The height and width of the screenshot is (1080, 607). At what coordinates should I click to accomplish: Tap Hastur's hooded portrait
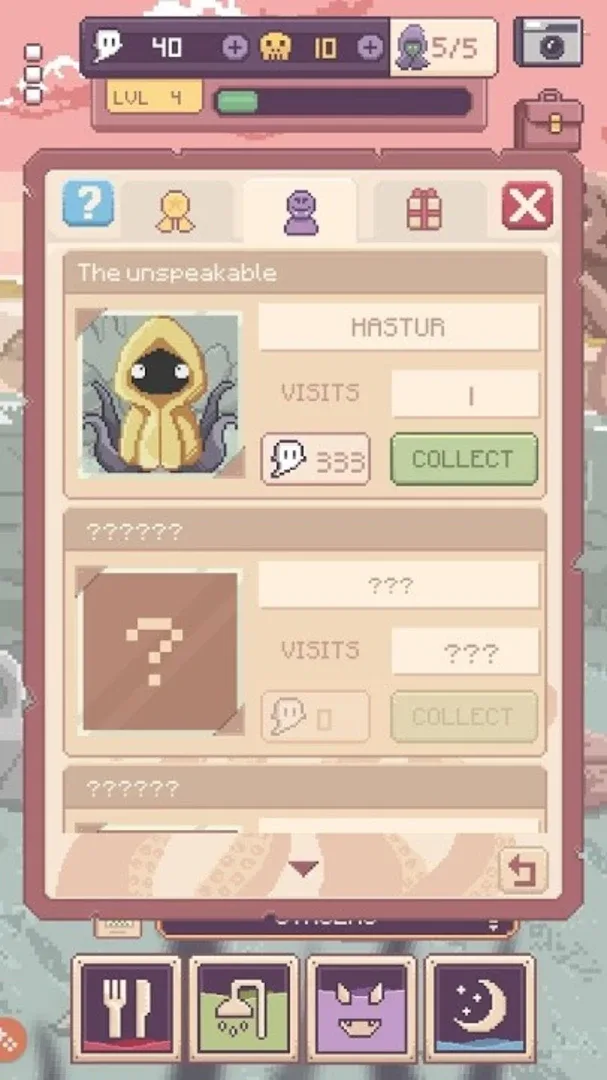tap(161, 393)
